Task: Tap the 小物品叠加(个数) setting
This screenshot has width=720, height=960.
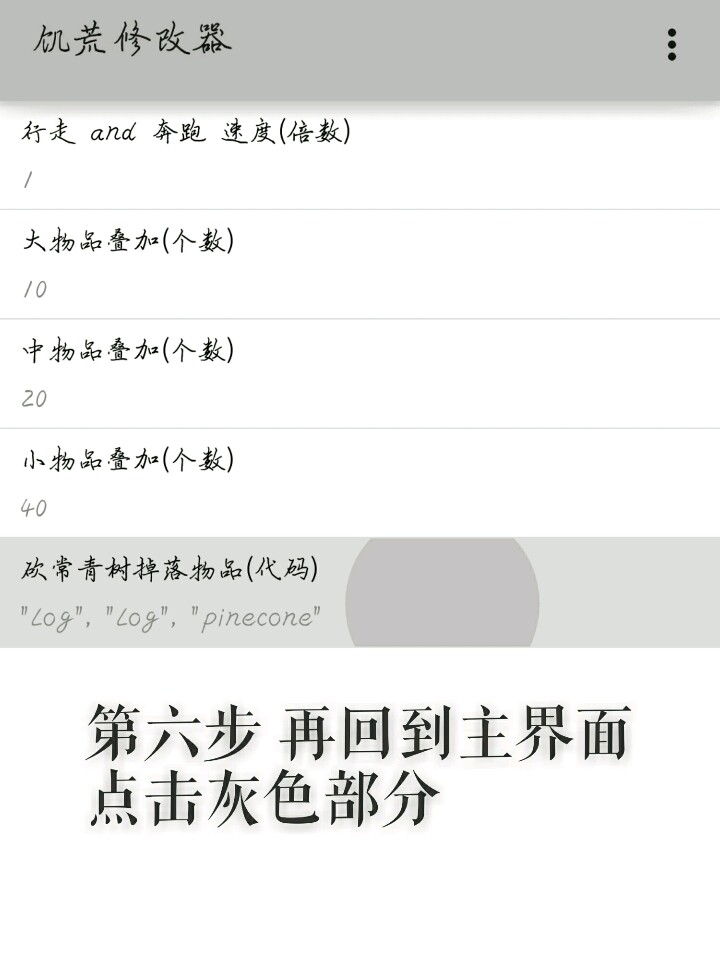Action: [x=360, y=483]
